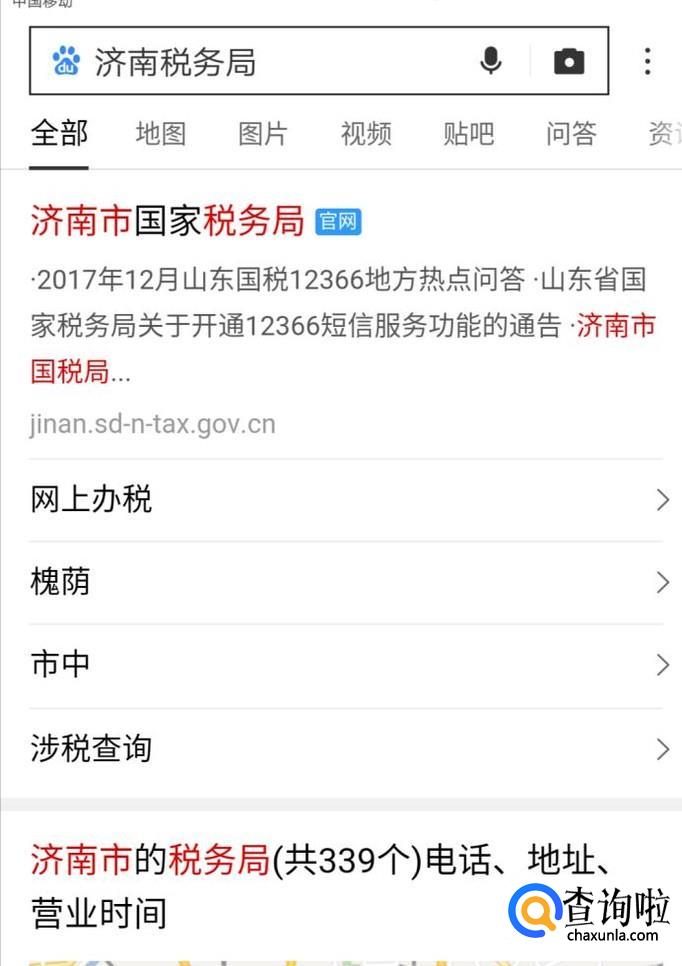Open the three-dot overflow menu

click(x=648, y=62)
